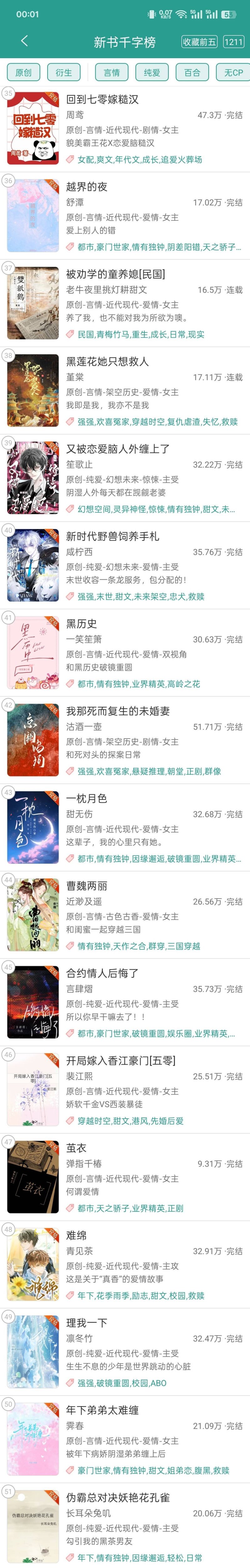Go back using the header arrow
This screenshot has height=1568, width=250.
[24, 41]
